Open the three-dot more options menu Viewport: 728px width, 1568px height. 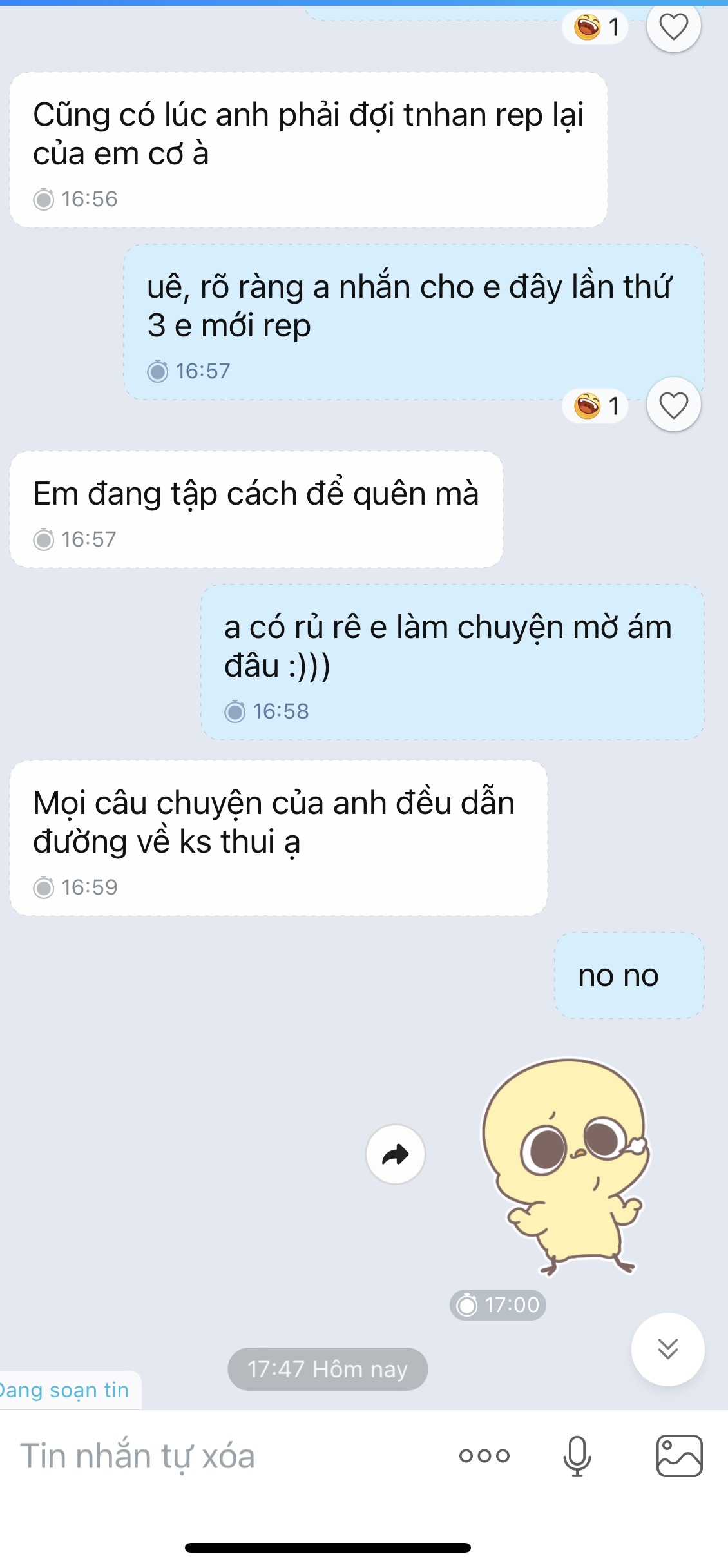point(484,1456)
